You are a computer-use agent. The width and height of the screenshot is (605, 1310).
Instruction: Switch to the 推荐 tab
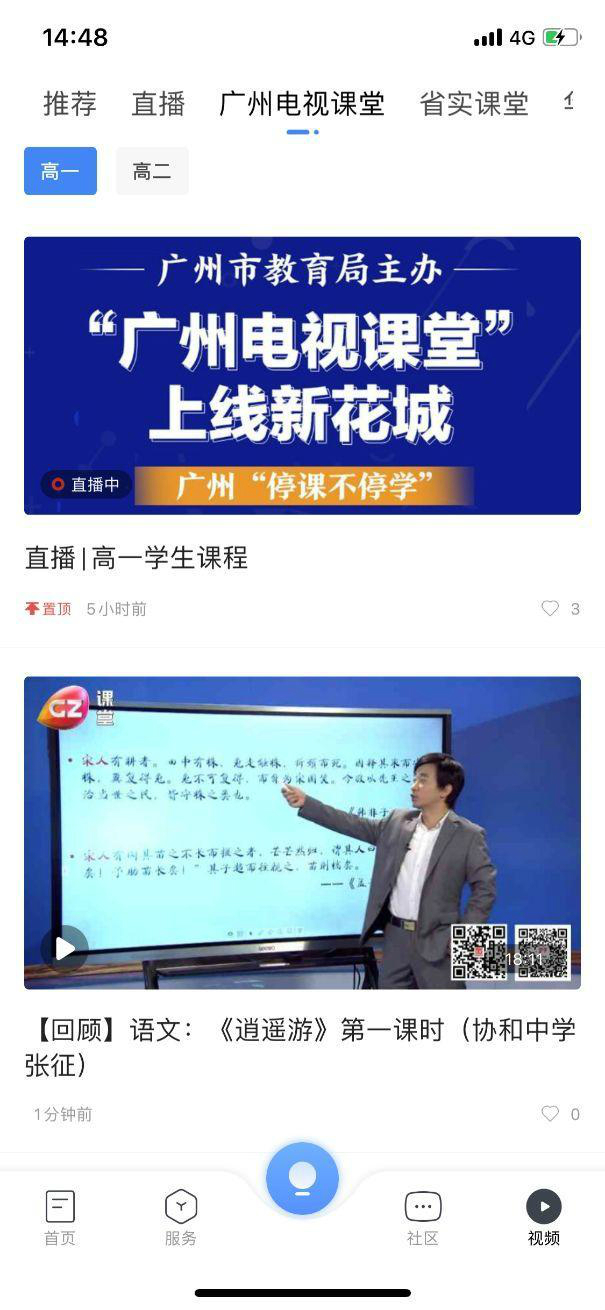pyautogui.click(x=69, y=104)
